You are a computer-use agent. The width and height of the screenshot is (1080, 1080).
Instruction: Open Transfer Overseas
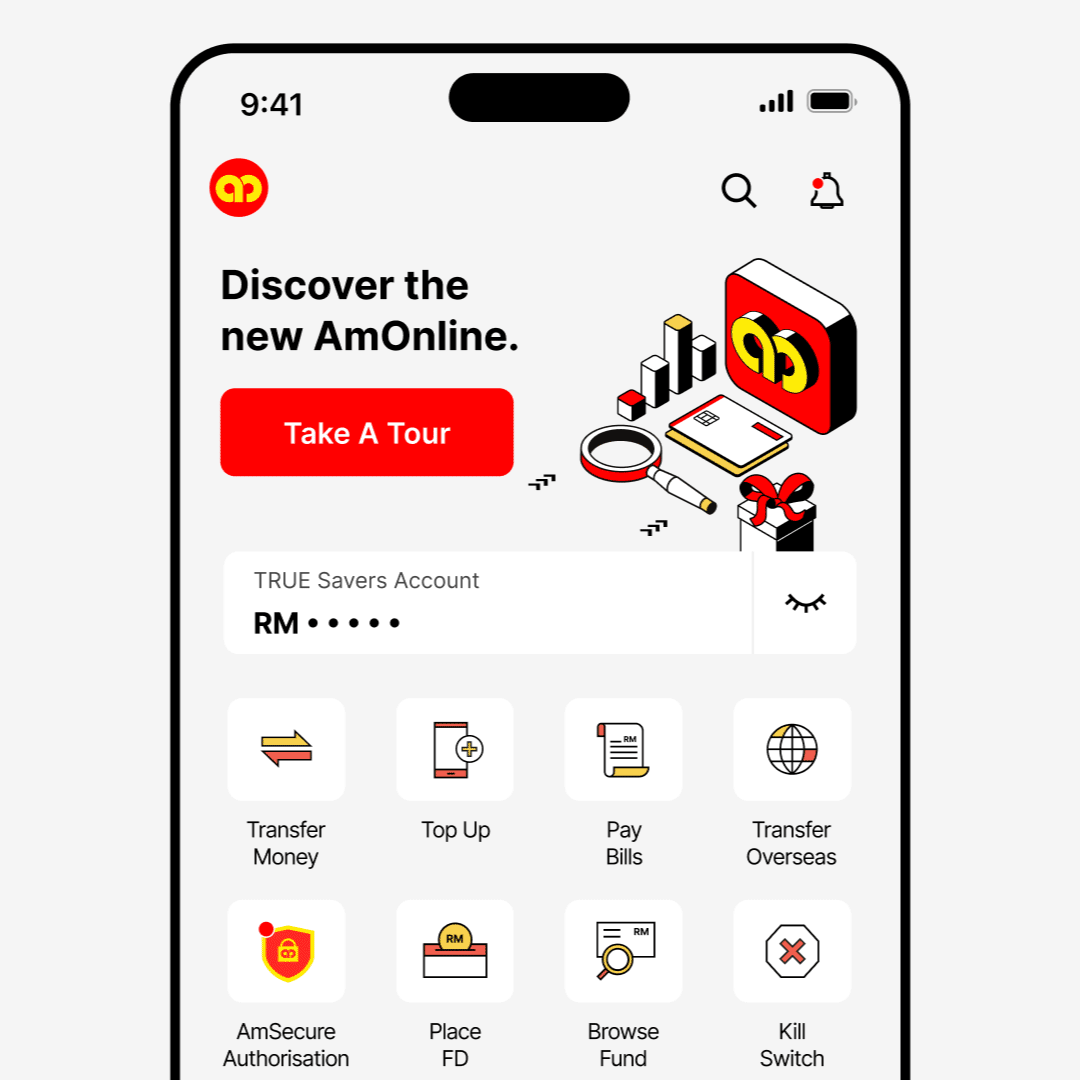[x=792, y=750]
